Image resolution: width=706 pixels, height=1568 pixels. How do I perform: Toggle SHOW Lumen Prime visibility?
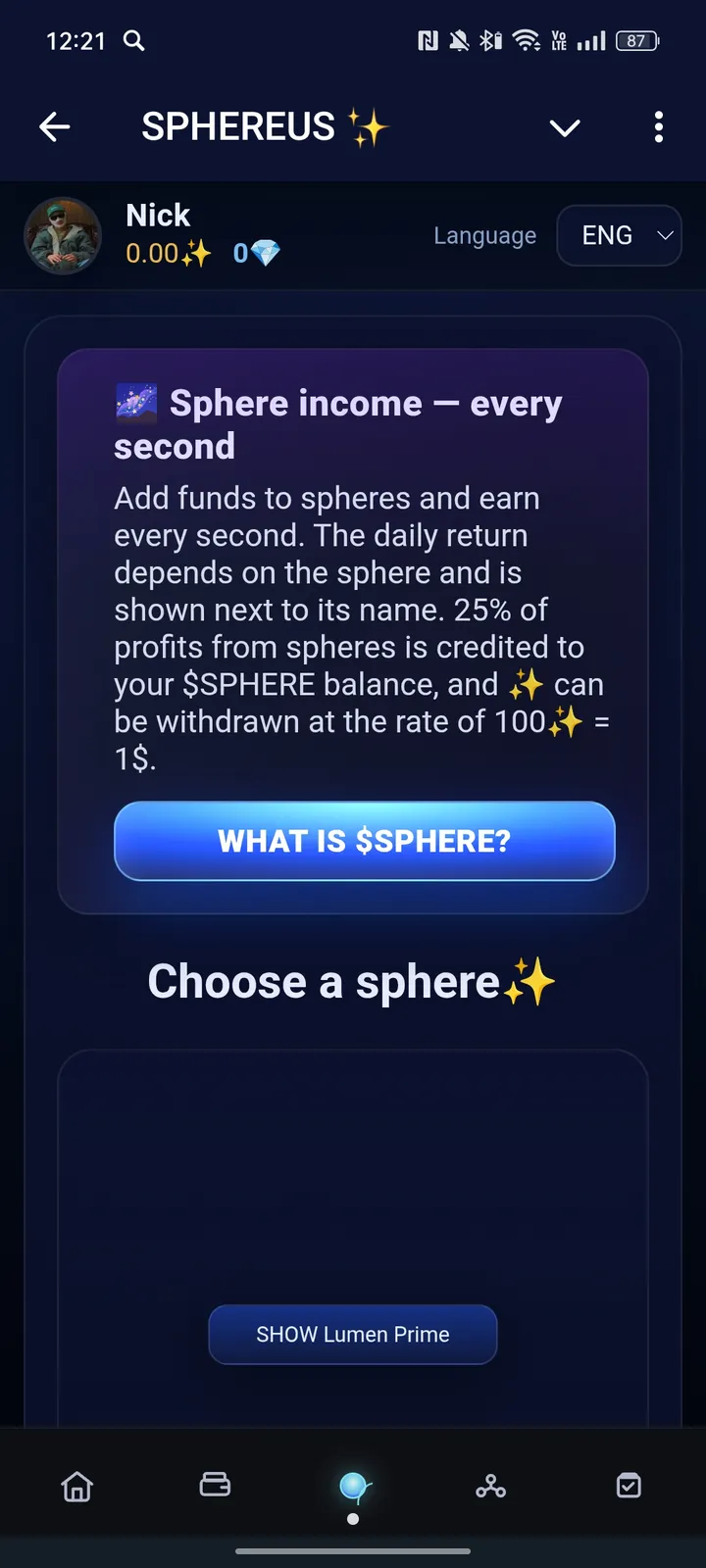tap(352, 1335)
